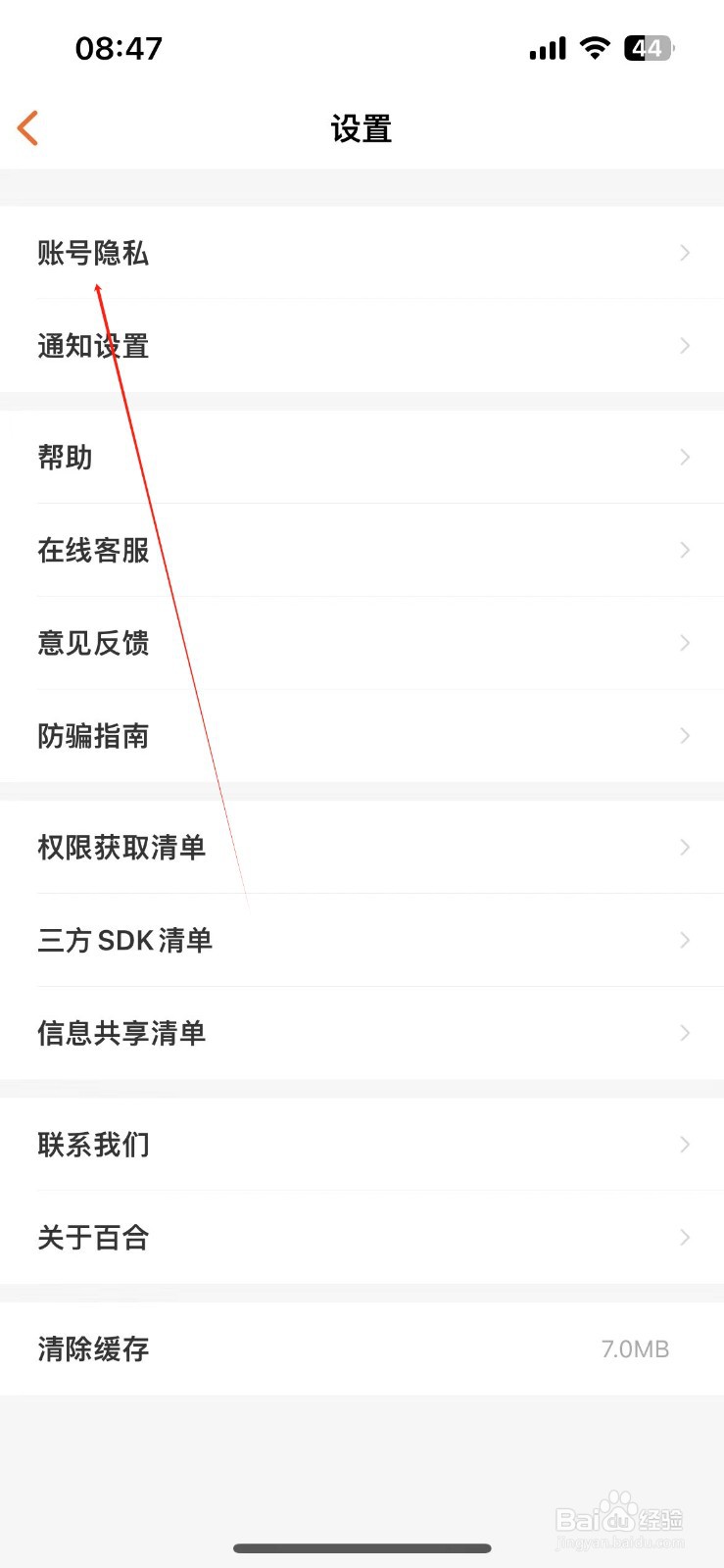Expand the 通知设置 row chevron

(x=684, y=345)
